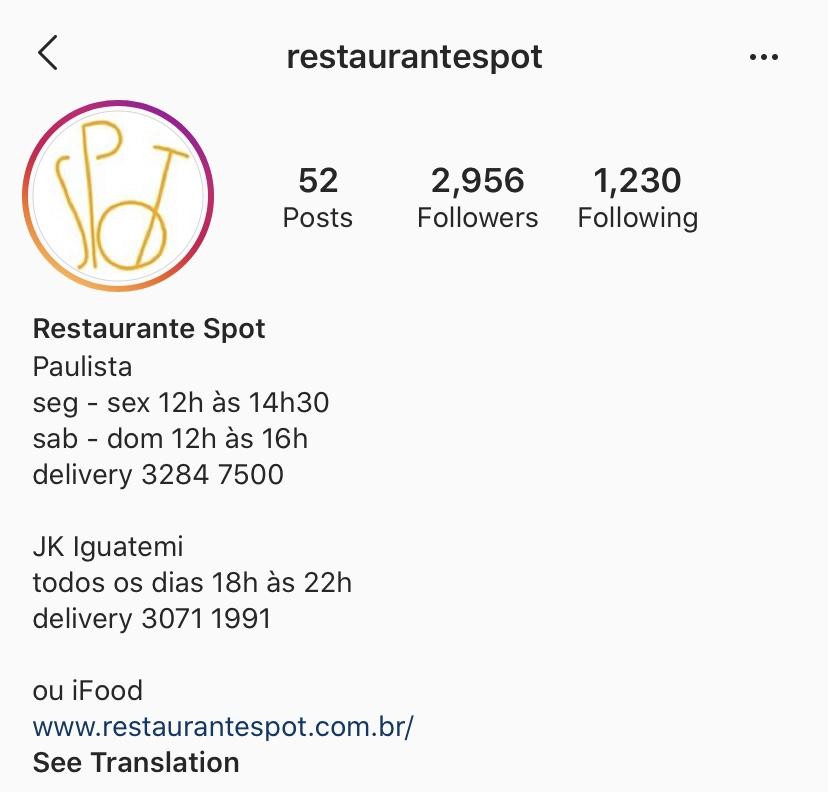Viewport: 828px width, 792px height.
Task: Open the 2,956 Followers list
Action: pos(477,197)
